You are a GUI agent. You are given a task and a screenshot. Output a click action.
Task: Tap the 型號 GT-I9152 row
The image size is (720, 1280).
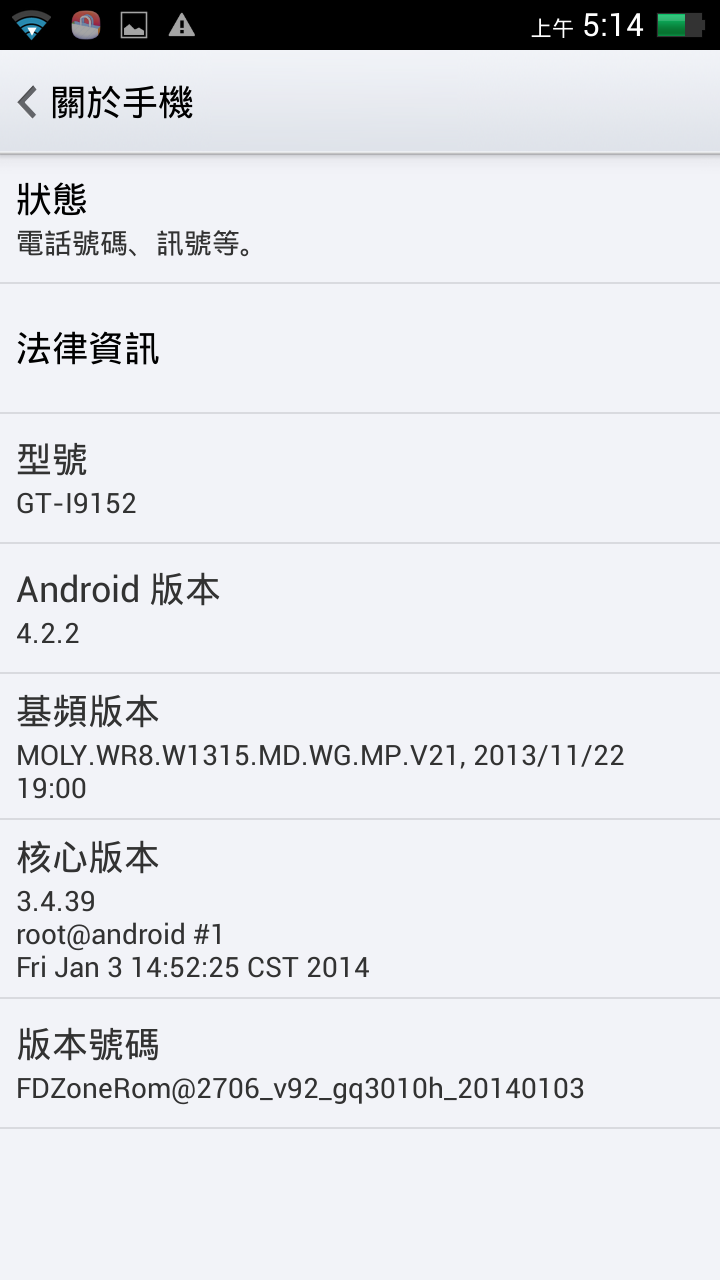tap(360, 478)
